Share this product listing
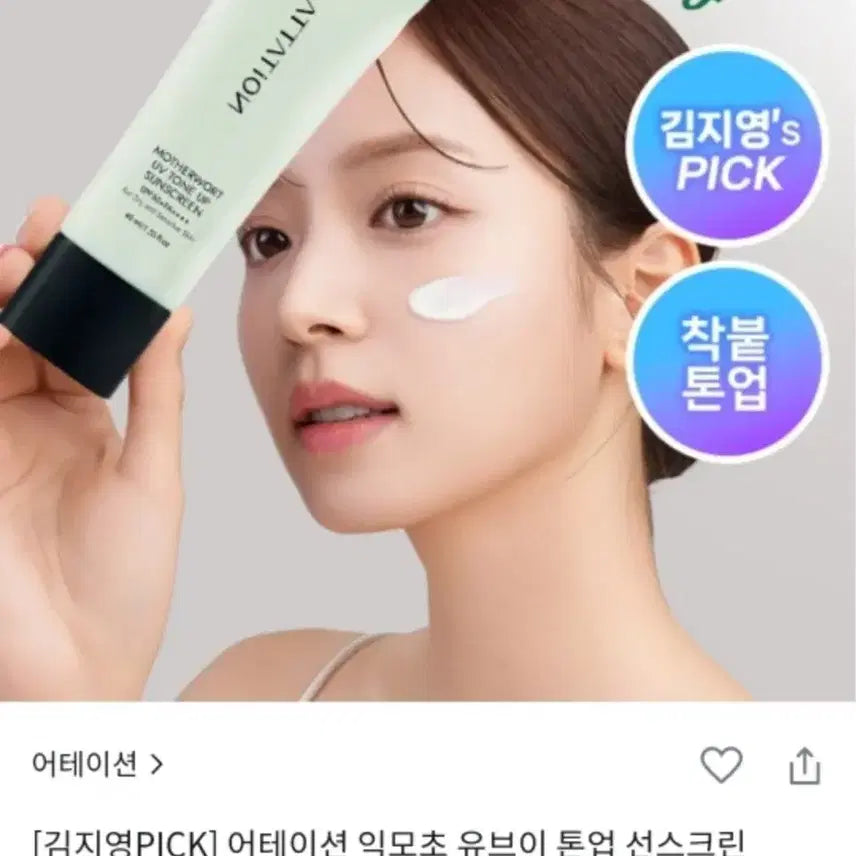 (x=804, y=766)
